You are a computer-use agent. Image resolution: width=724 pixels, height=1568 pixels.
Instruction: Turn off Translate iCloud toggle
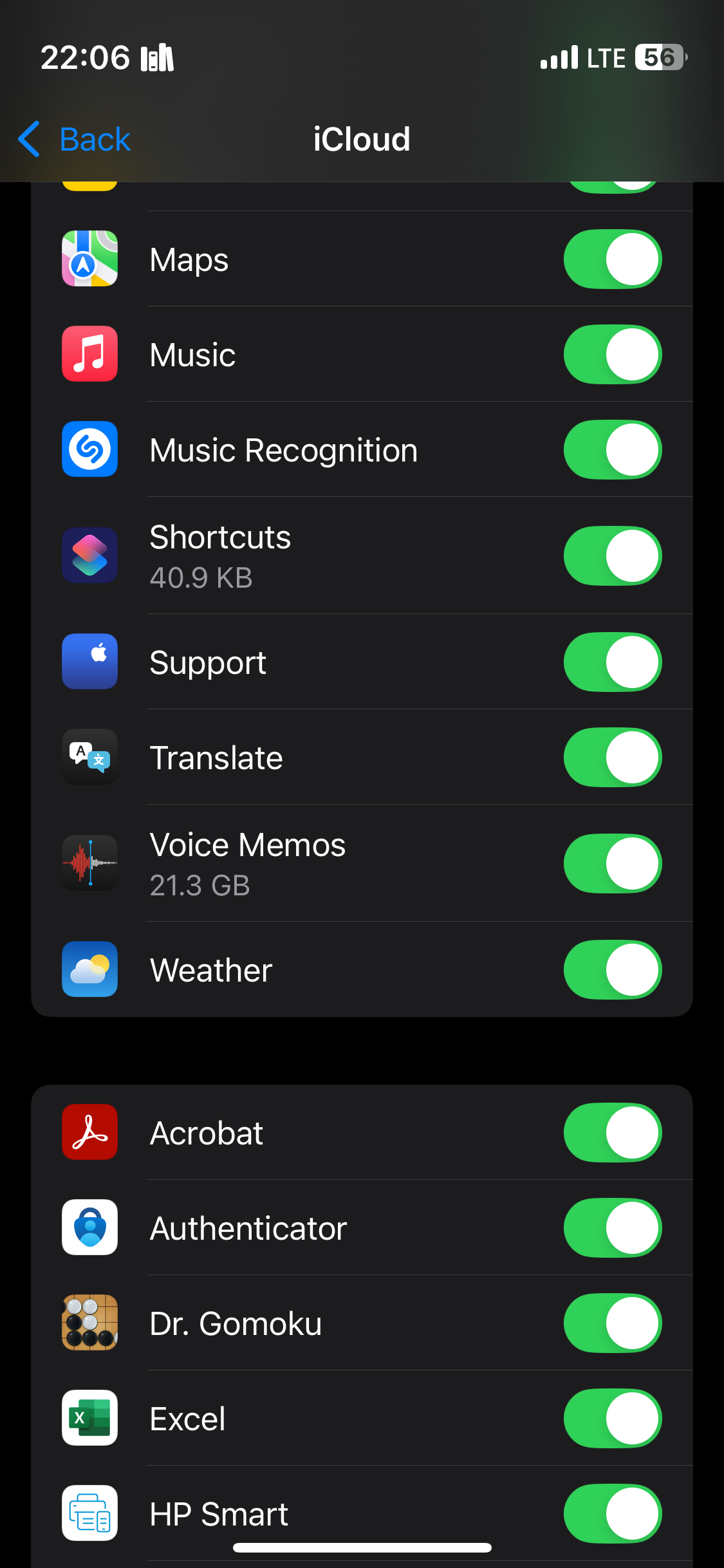pyautogui.click(x=612, y=758)
